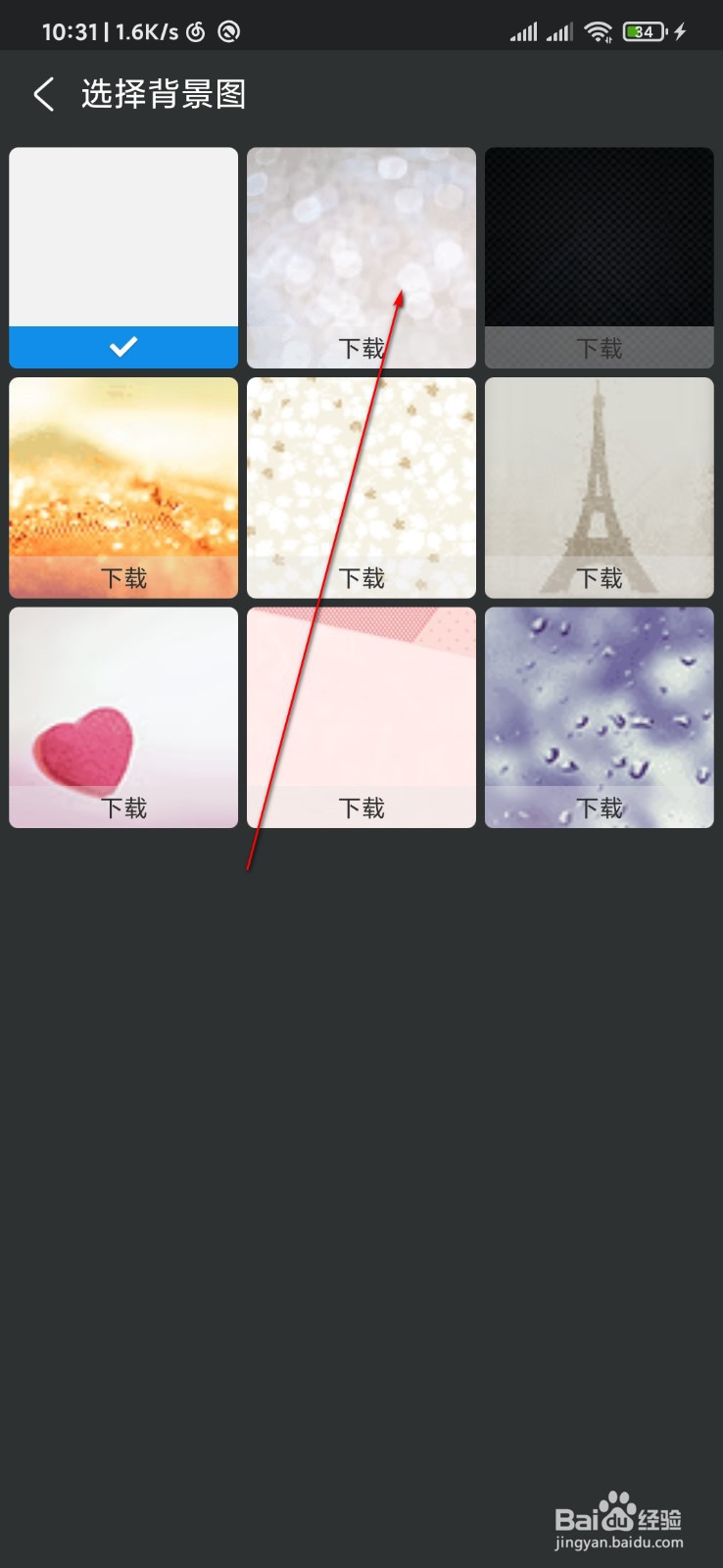Select the black textured background thumbnail
Viewport: 723px width, 1568px height.
pyautogui.click(x=599, y=235)
